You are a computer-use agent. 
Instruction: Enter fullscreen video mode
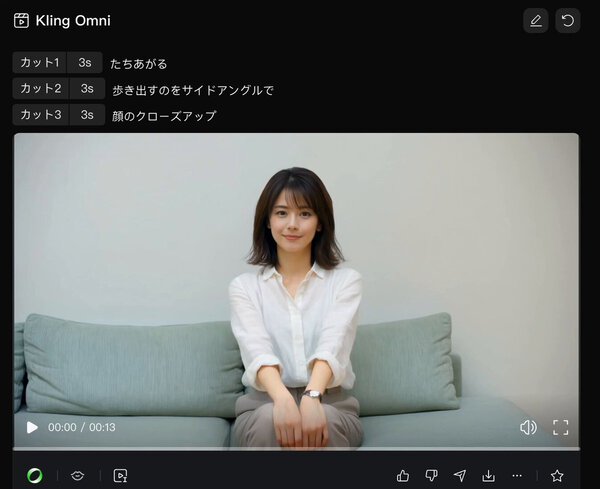coord(561,427)
